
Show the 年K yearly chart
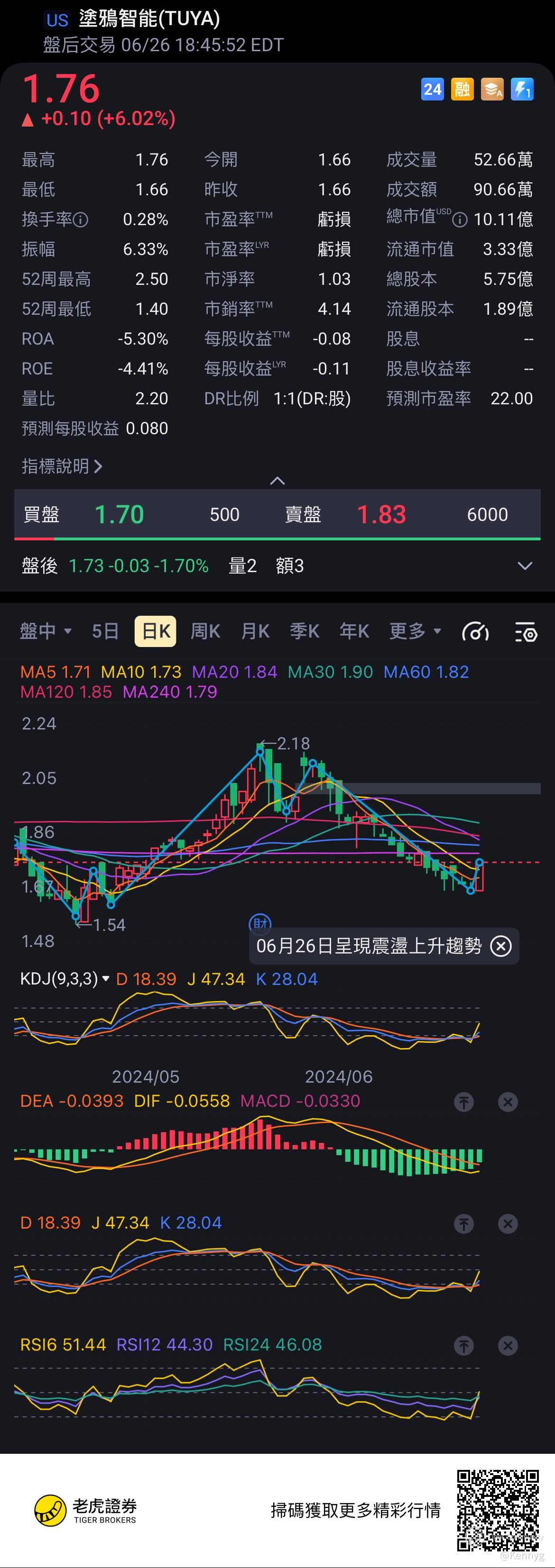[354, 631]
